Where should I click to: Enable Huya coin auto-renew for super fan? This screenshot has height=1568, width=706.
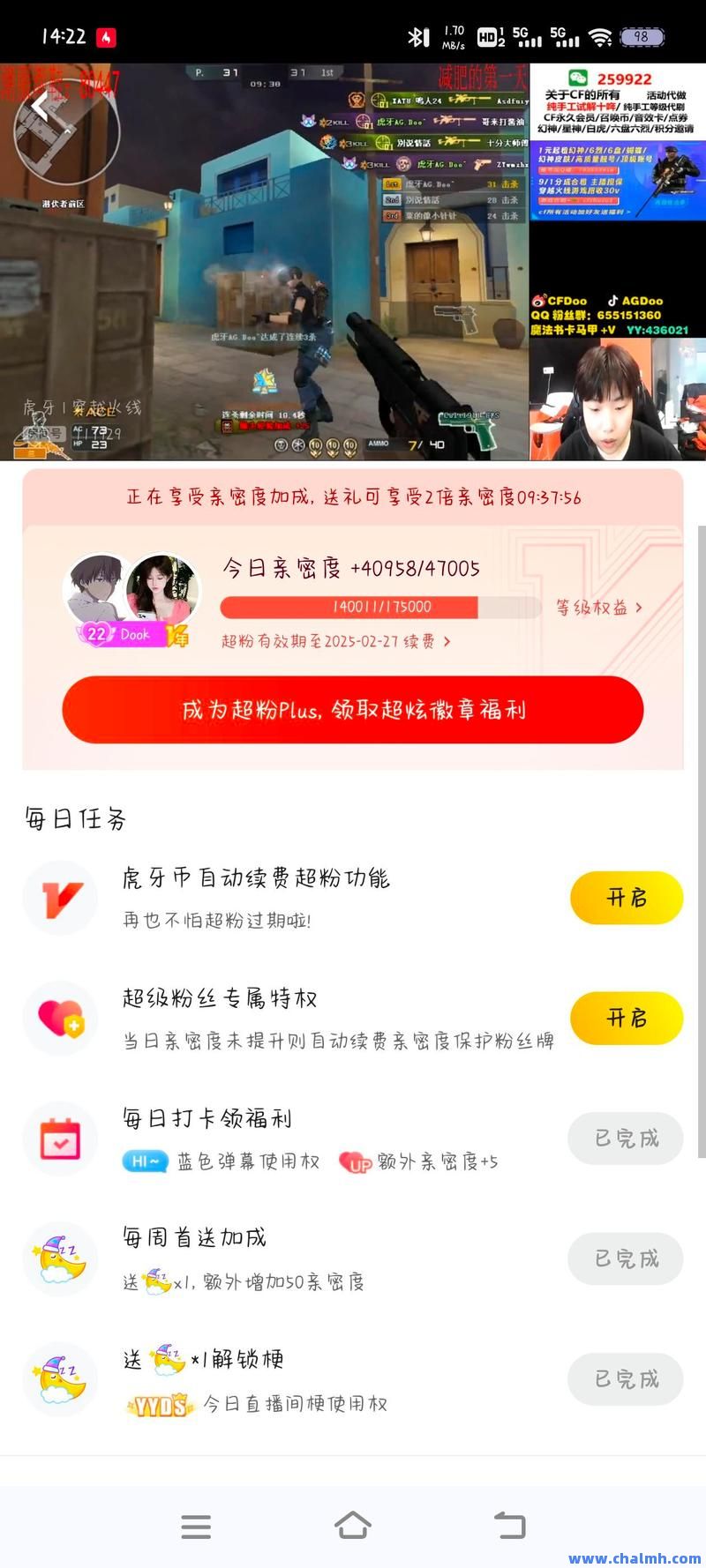627,898
